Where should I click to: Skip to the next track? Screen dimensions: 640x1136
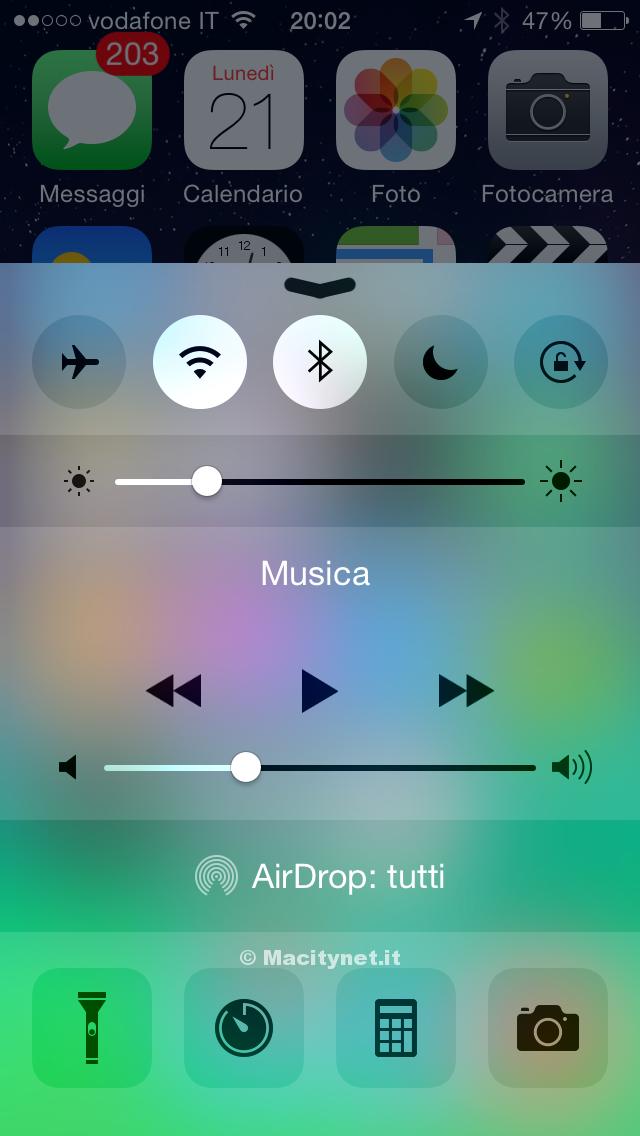pos(466,691)
